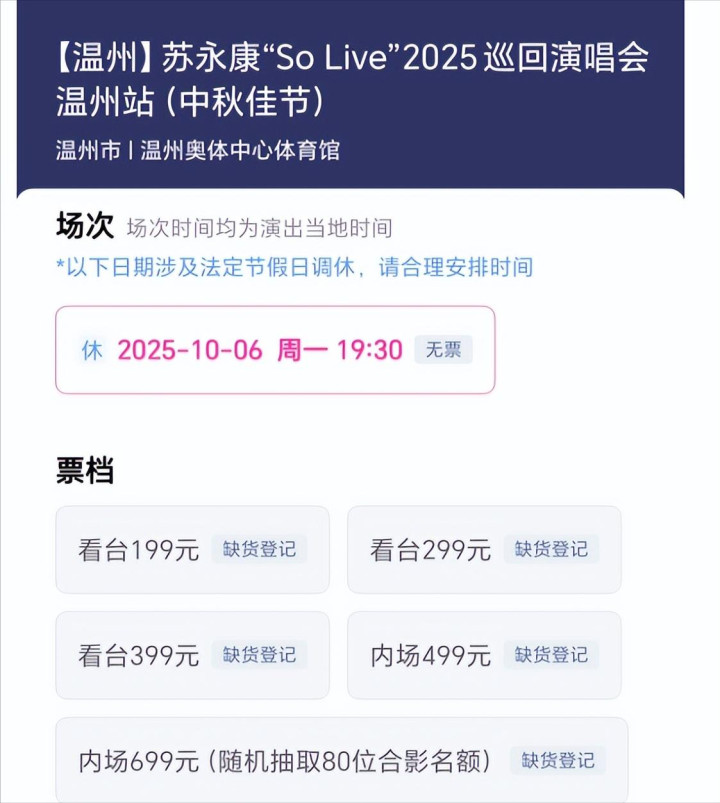Pick the 看台399元 ticket option
Viewport: 720px width, 803px height.
[x=193, y=655]
